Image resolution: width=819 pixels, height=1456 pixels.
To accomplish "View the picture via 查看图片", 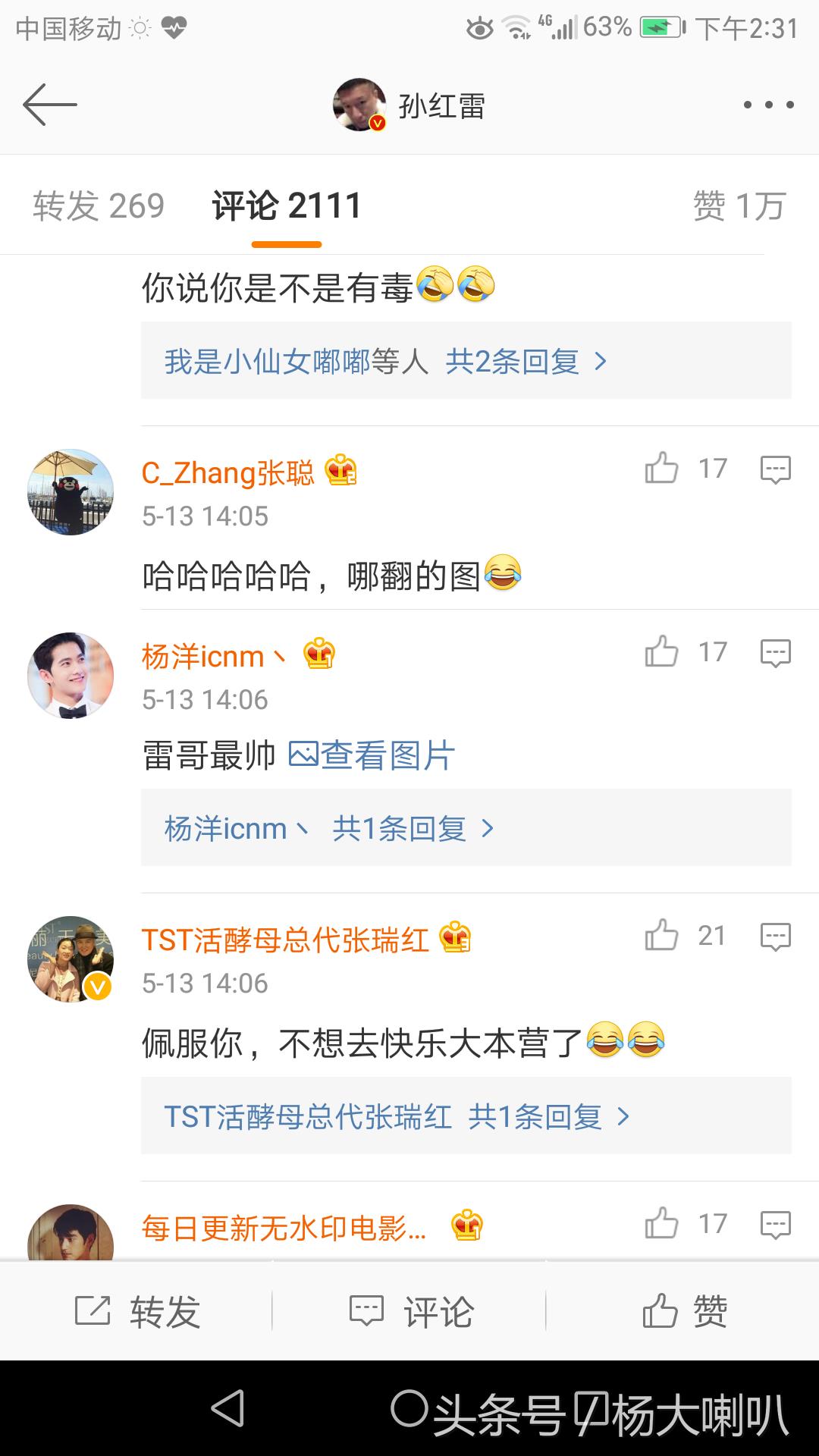I will click(x=372, y=755).
